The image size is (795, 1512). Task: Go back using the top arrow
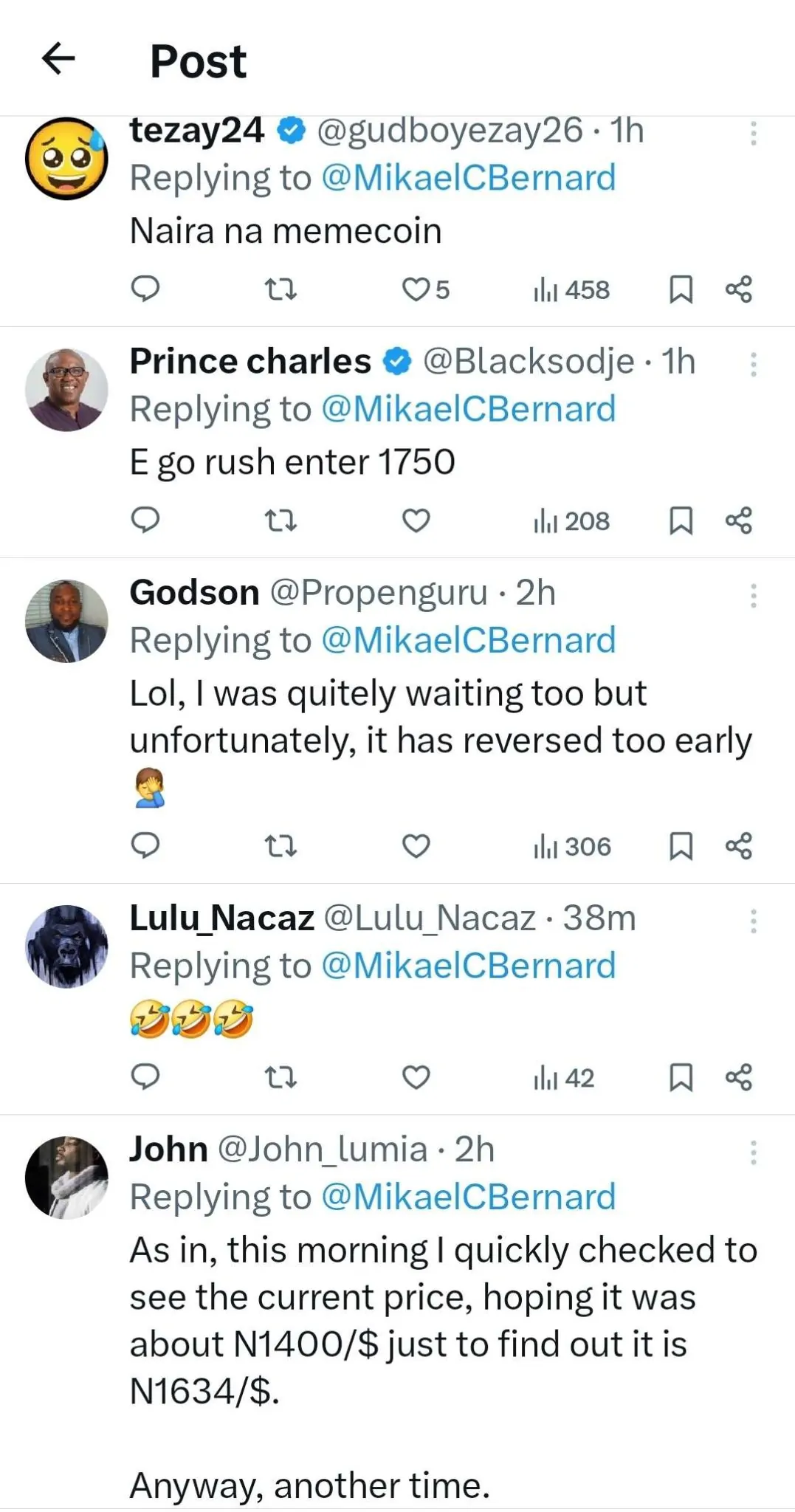tap(58, 59)
